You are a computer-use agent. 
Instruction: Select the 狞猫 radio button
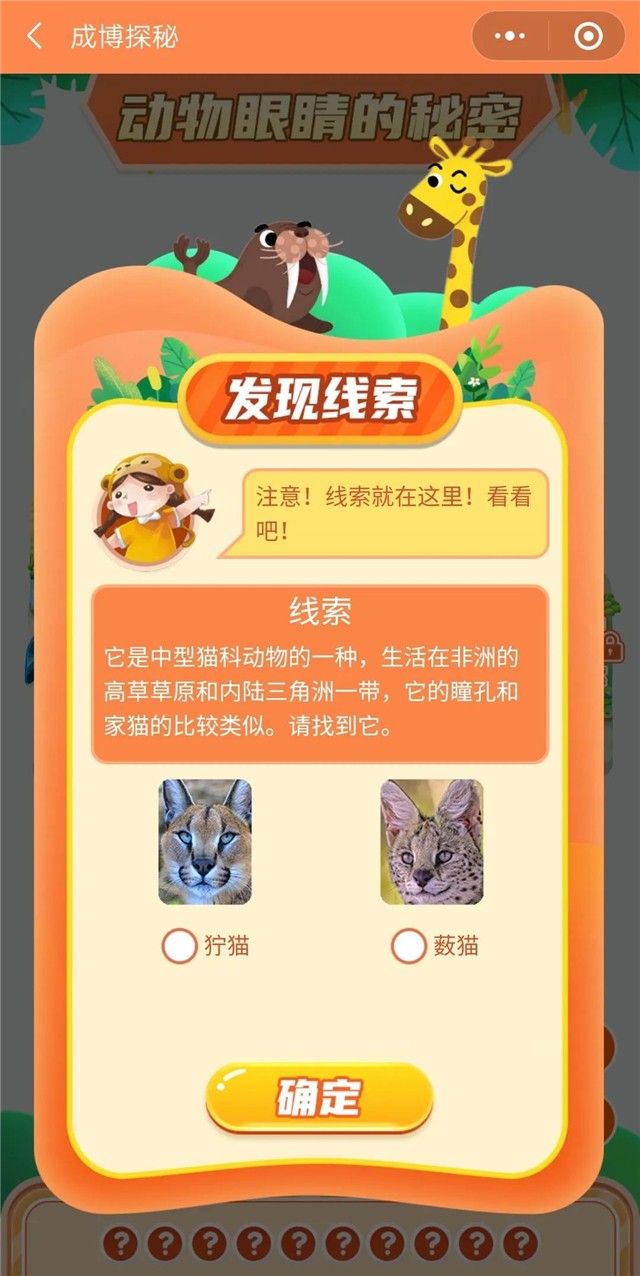tap(179, 946)
